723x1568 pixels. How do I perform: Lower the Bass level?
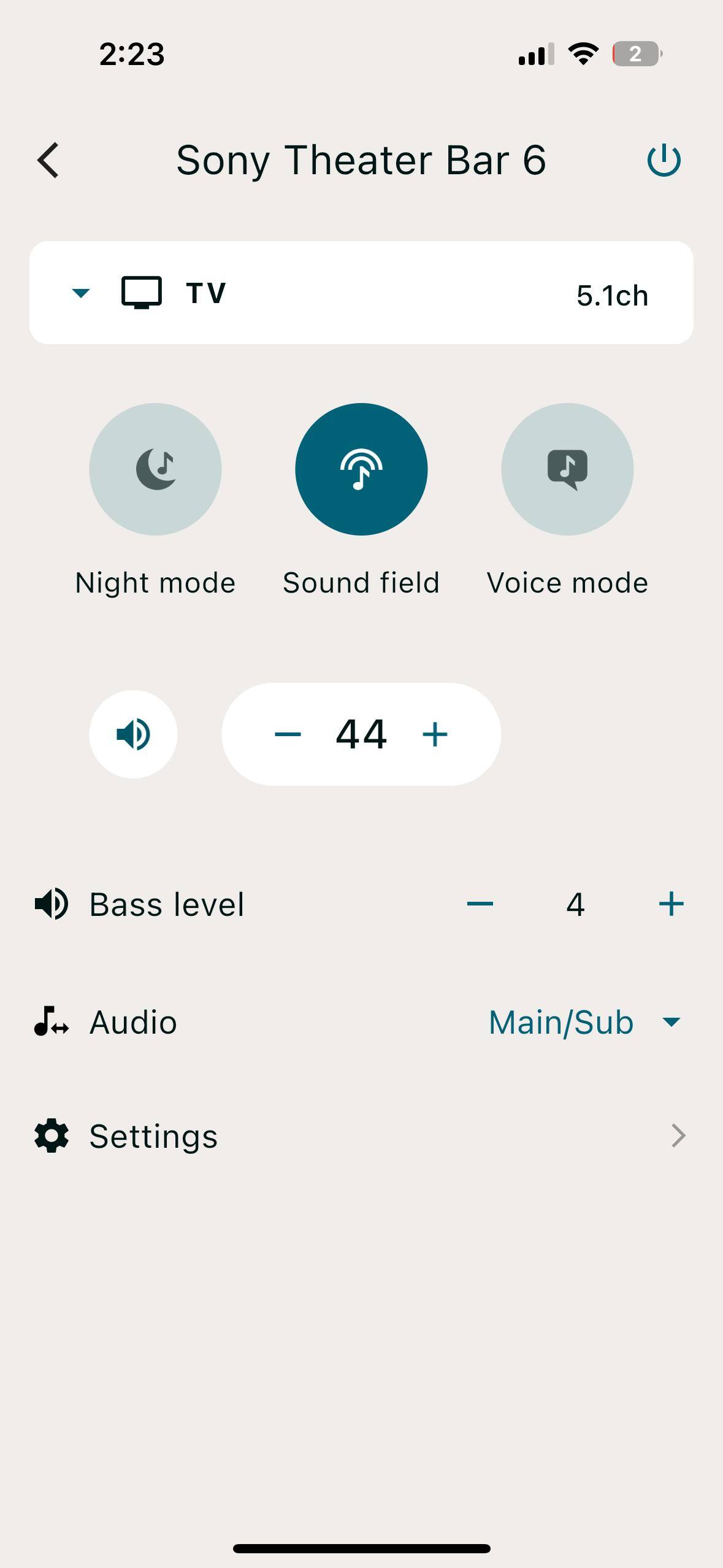coord(480,904)
